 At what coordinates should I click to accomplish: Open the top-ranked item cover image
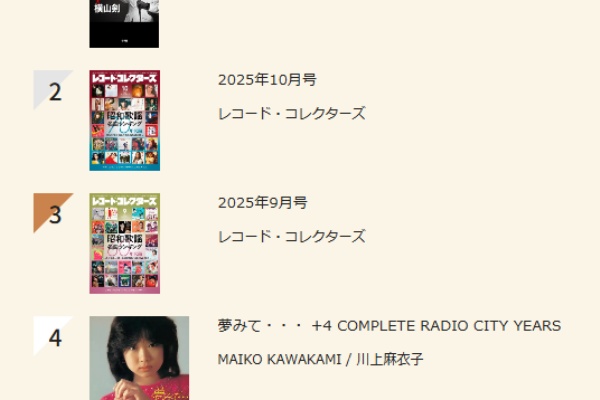(124, 23)
